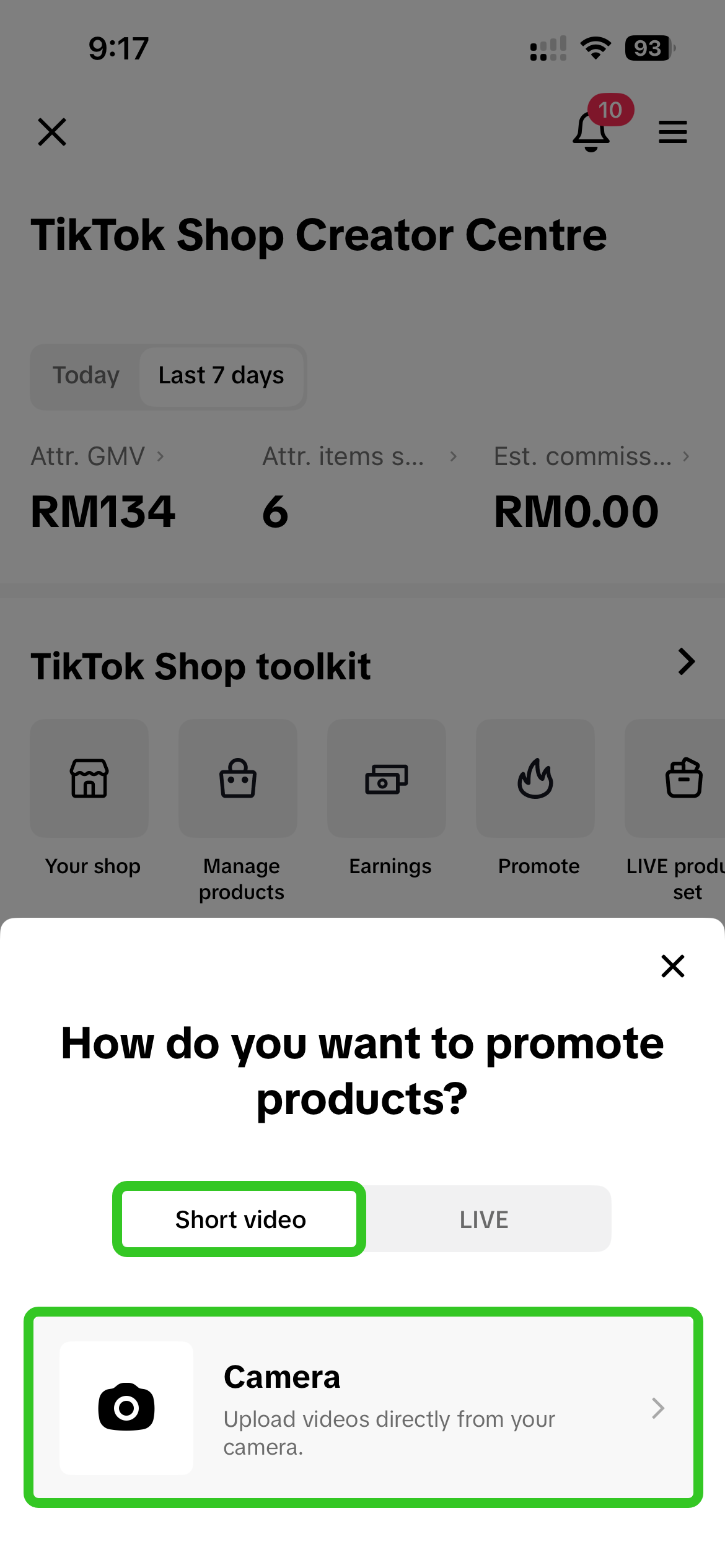Open Your shop tool
Viewport: 725px width, 1568px height.
(x=90, y=778)
